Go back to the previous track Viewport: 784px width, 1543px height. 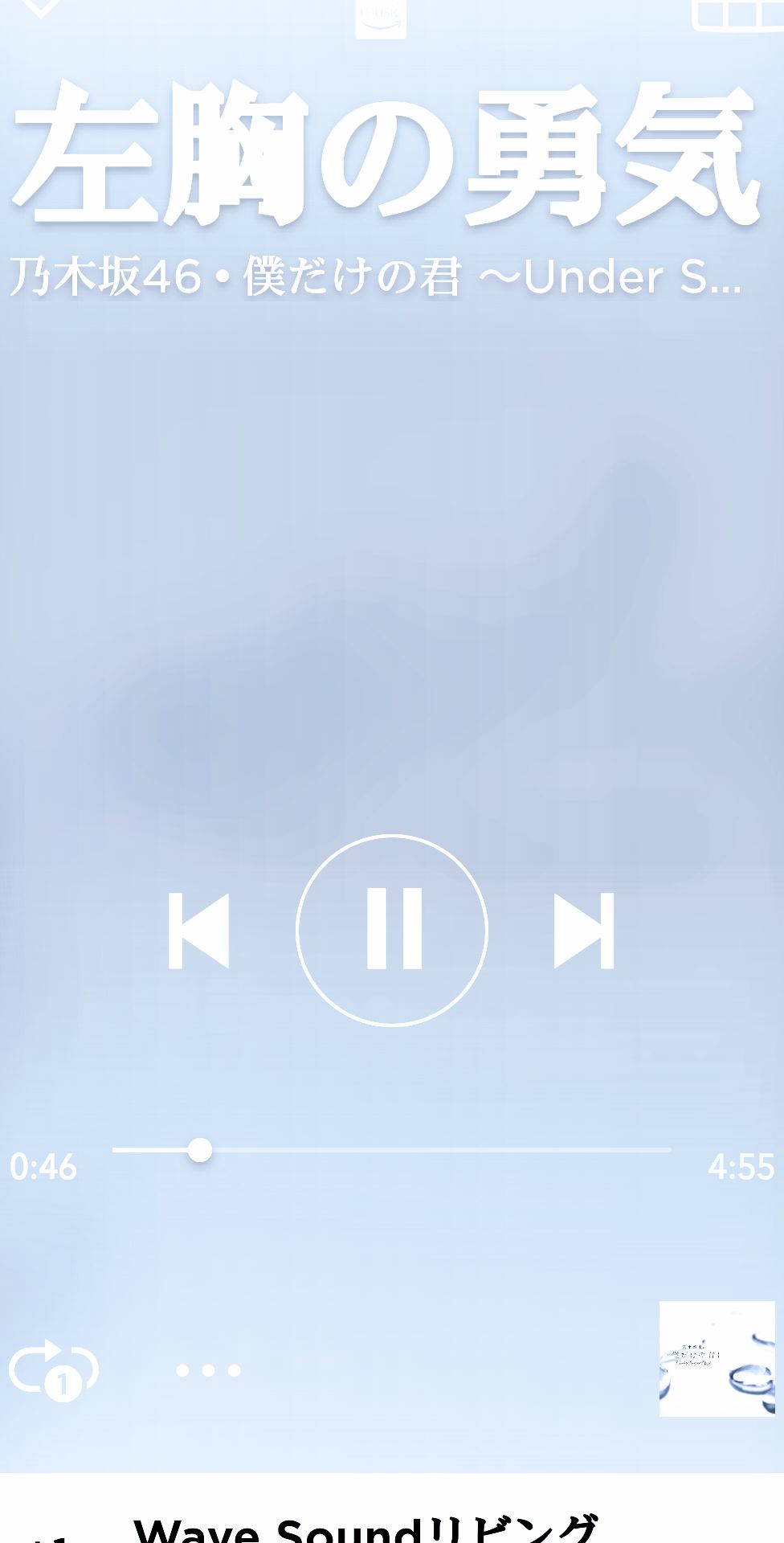coord(198,931)
